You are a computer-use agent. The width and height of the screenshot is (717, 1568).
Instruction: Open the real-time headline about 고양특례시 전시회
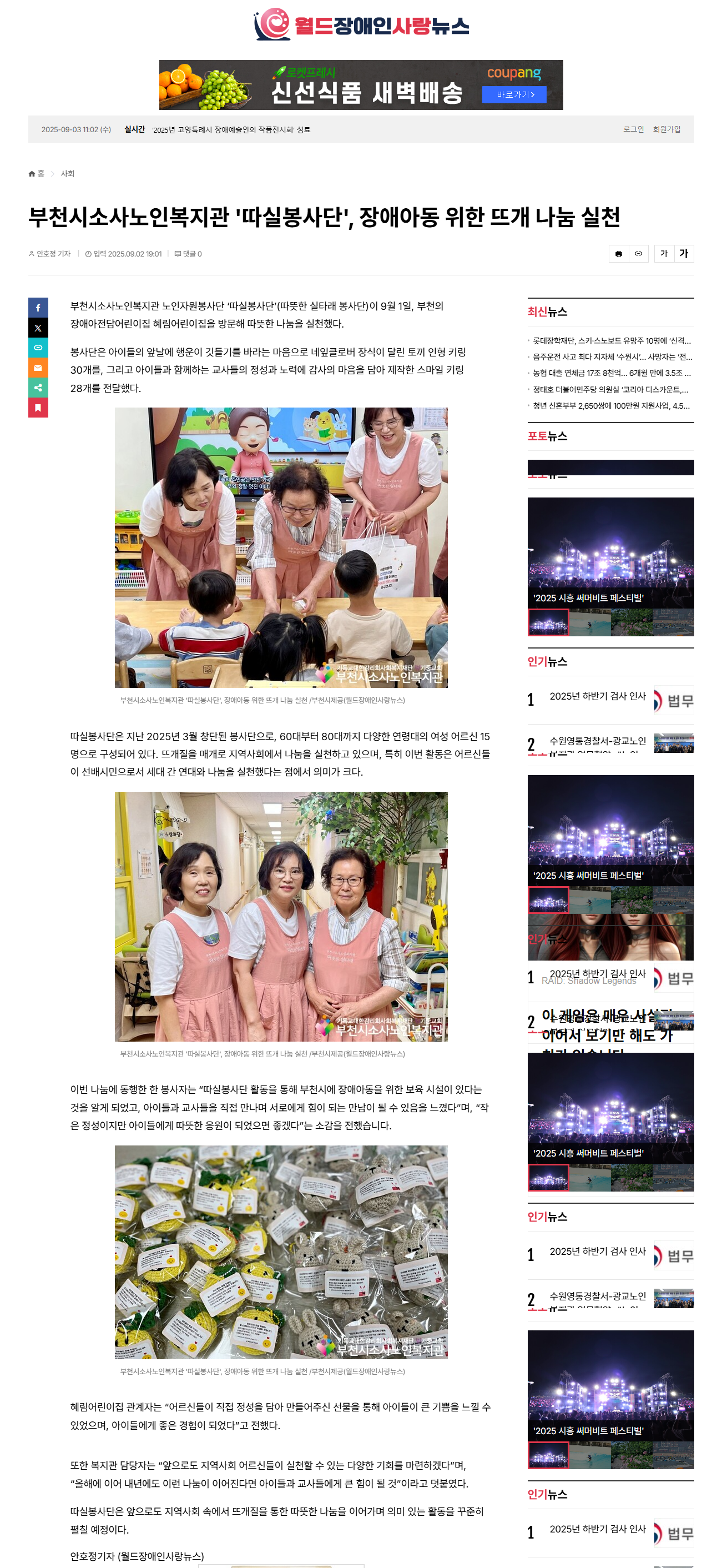tap(231, 130)
